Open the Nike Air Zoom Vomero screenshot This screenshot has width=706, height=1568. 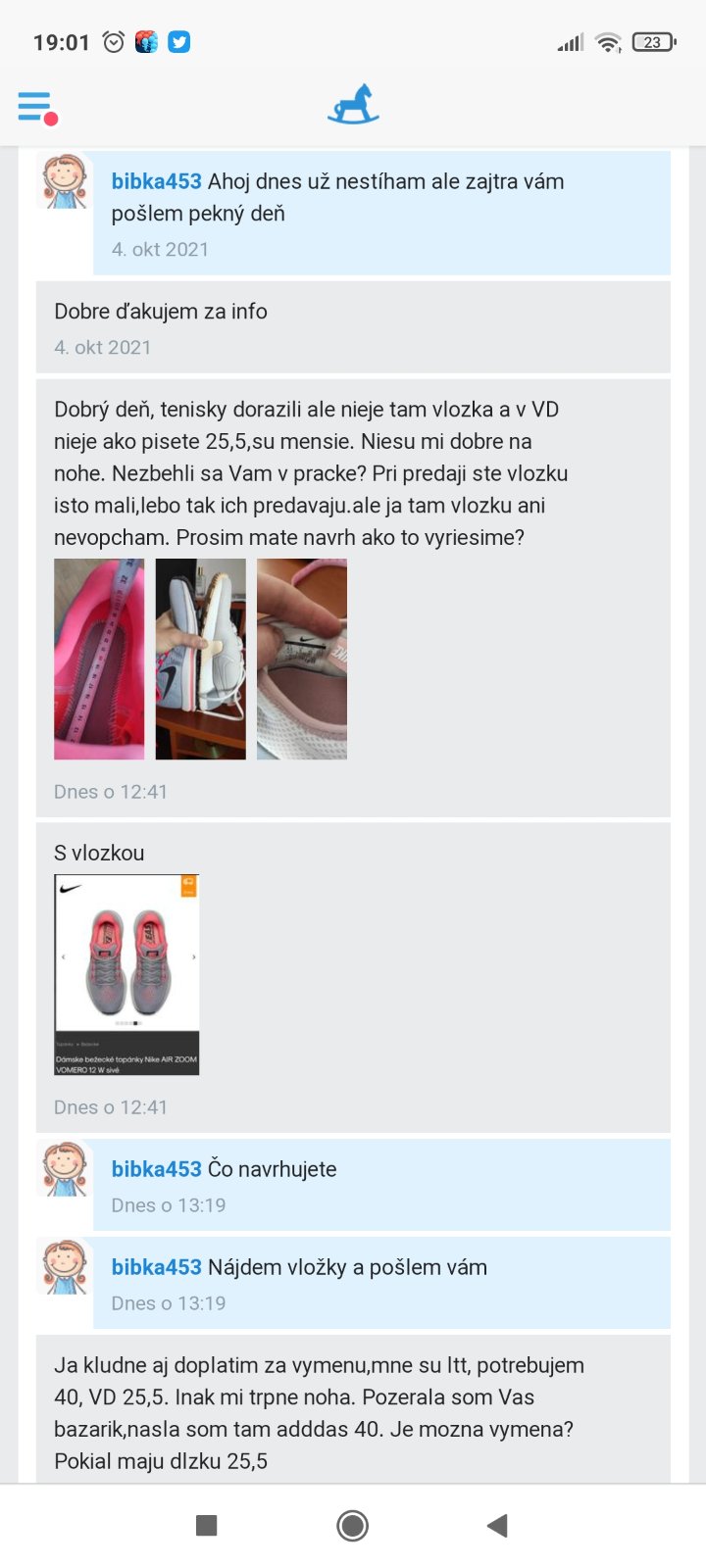pyautogui.click(x=126, y=974)
